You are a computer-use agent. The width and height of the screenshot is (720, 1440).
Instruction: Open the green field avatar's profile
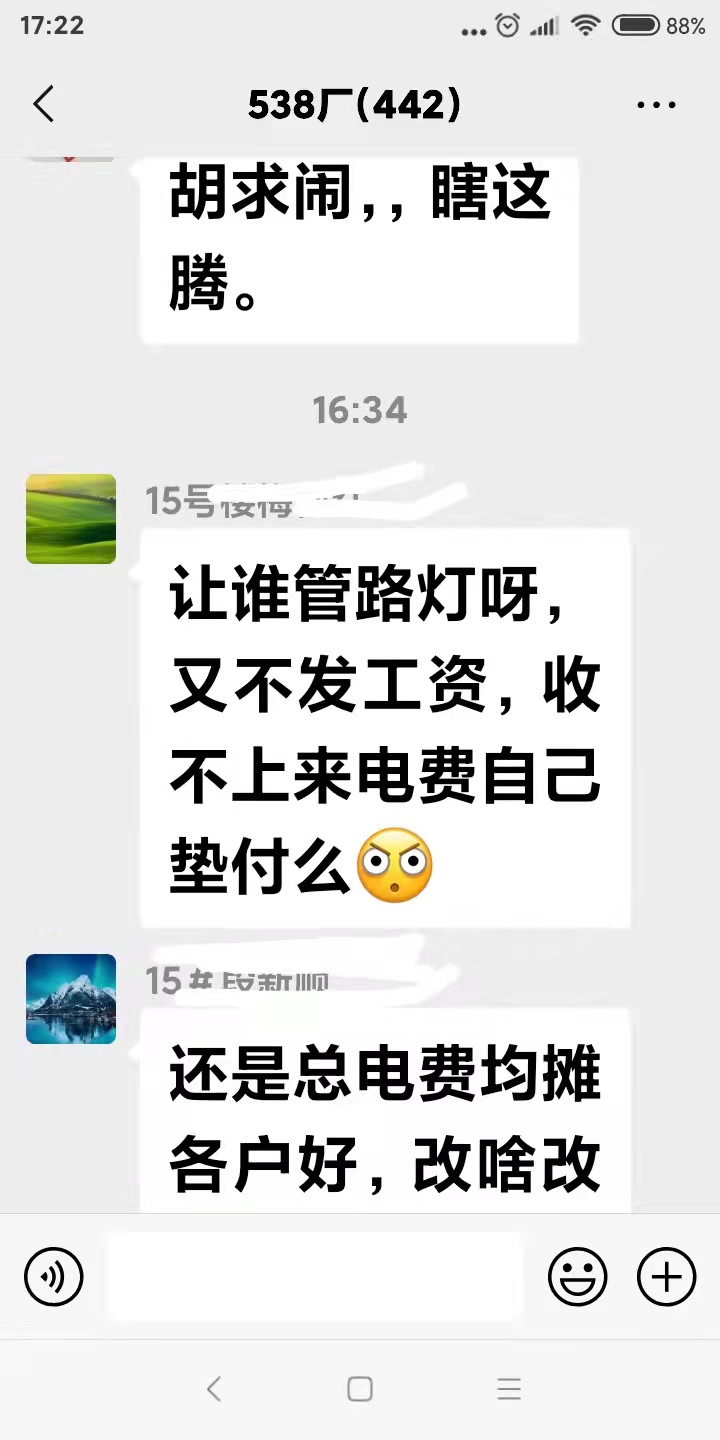click(71, 519)
